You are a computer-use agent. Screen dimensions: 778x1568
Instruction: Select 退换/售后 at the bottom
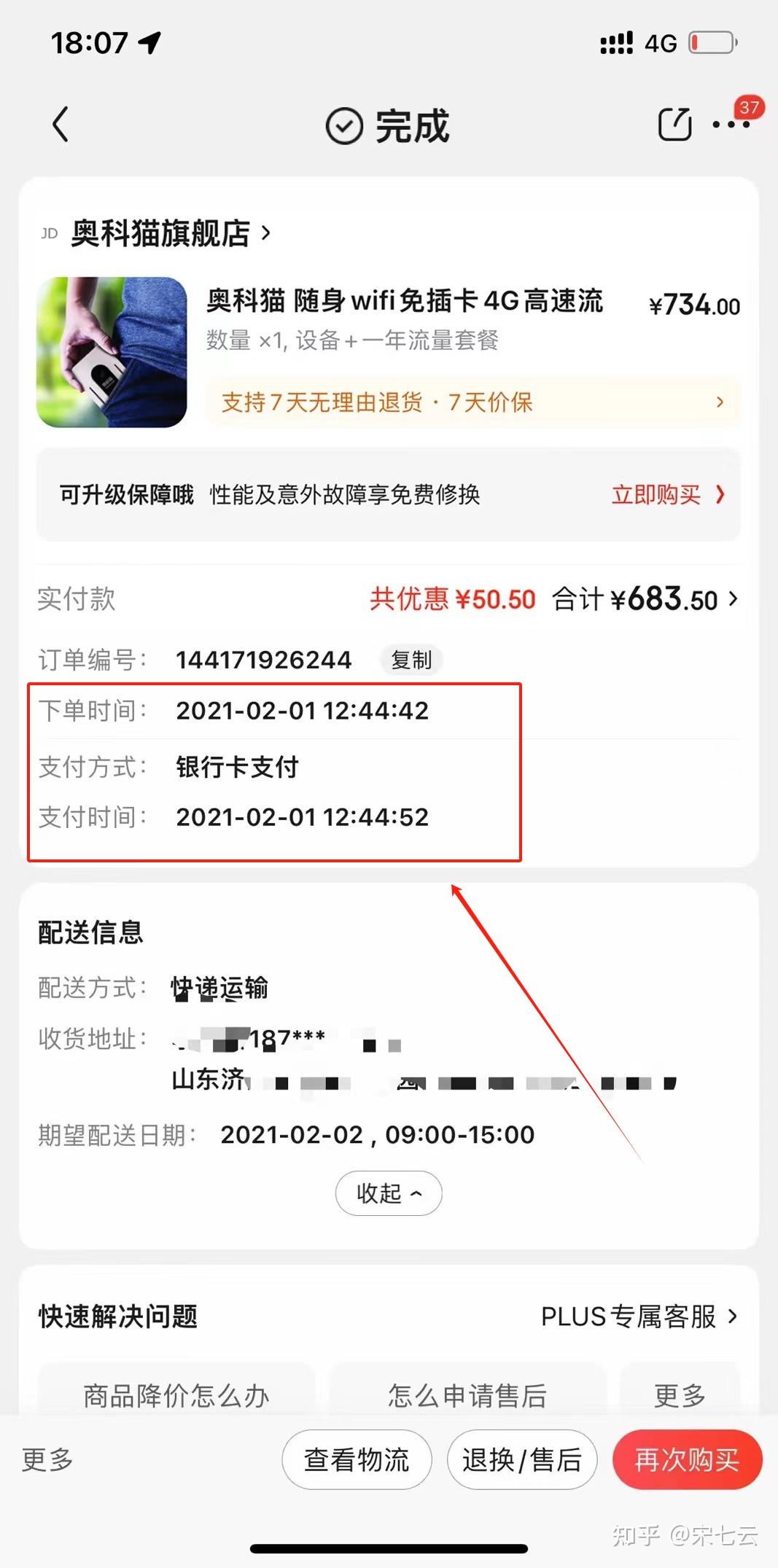point(522,1459)
